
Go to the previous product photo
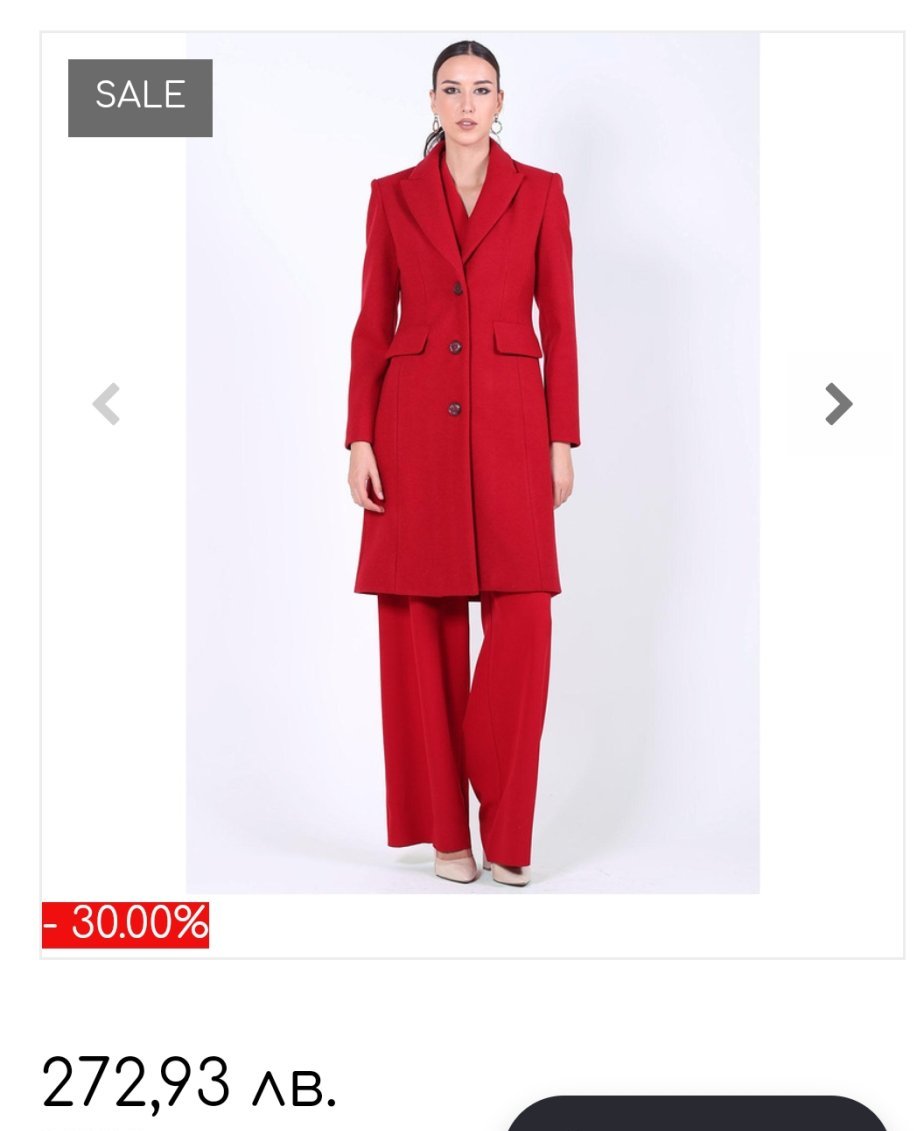pyautogui.click(x=106, y=404)
